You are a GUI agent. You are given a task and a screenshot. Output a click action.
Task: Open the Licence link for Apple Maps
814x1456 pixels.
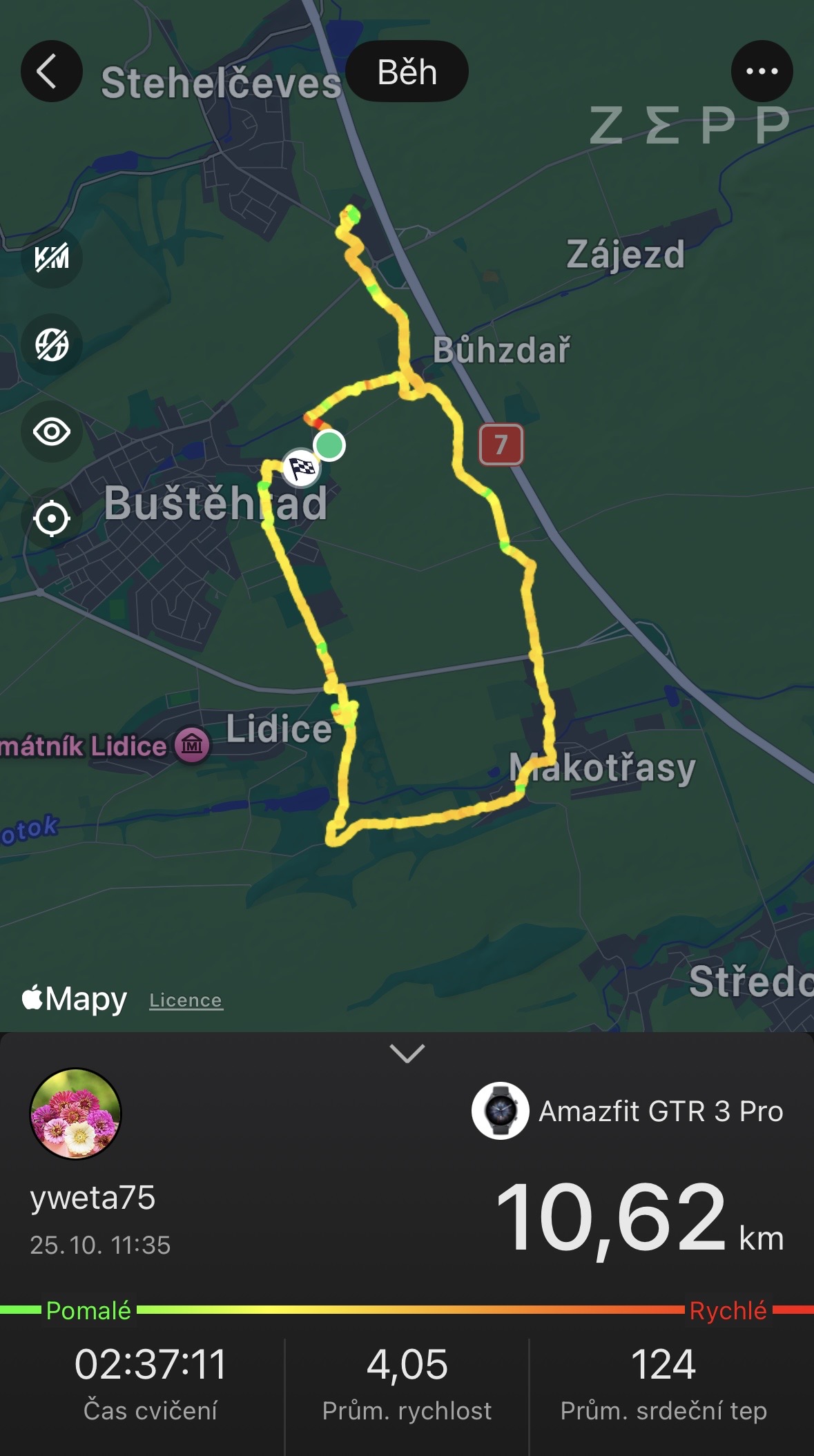186,1000
